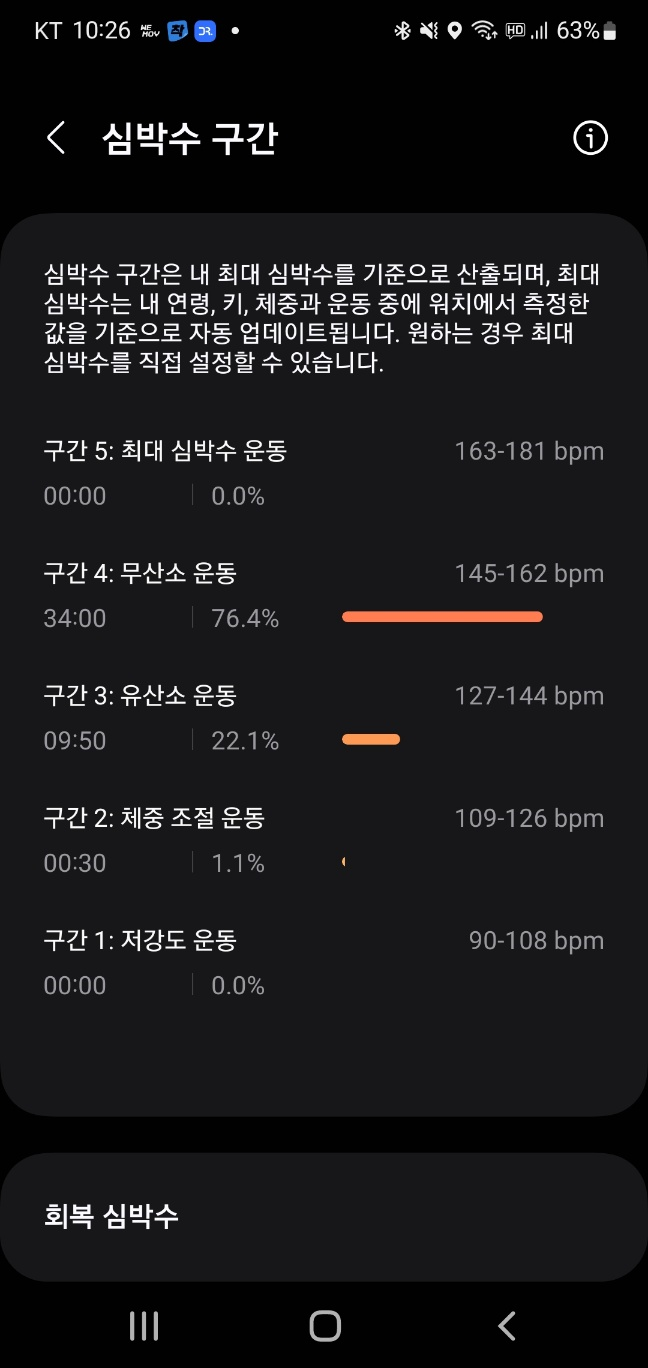Go to the home screen
Viewport: 648px width, 1368px height.
pyautogui.click(x=325, y=1326)
